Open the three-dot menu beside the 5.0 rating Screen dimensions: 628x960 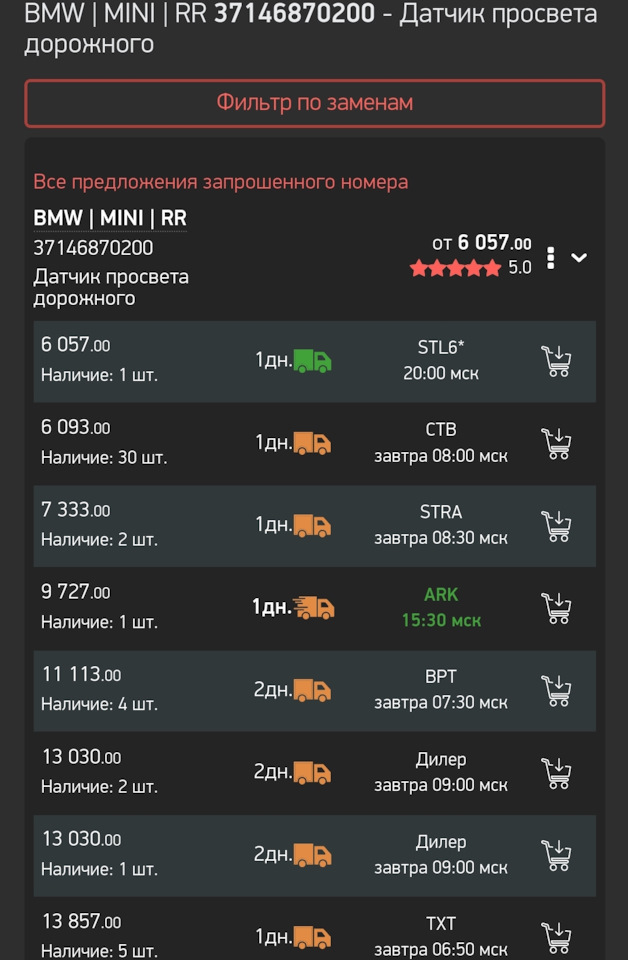pyautogui.click(x=551, y=258)
